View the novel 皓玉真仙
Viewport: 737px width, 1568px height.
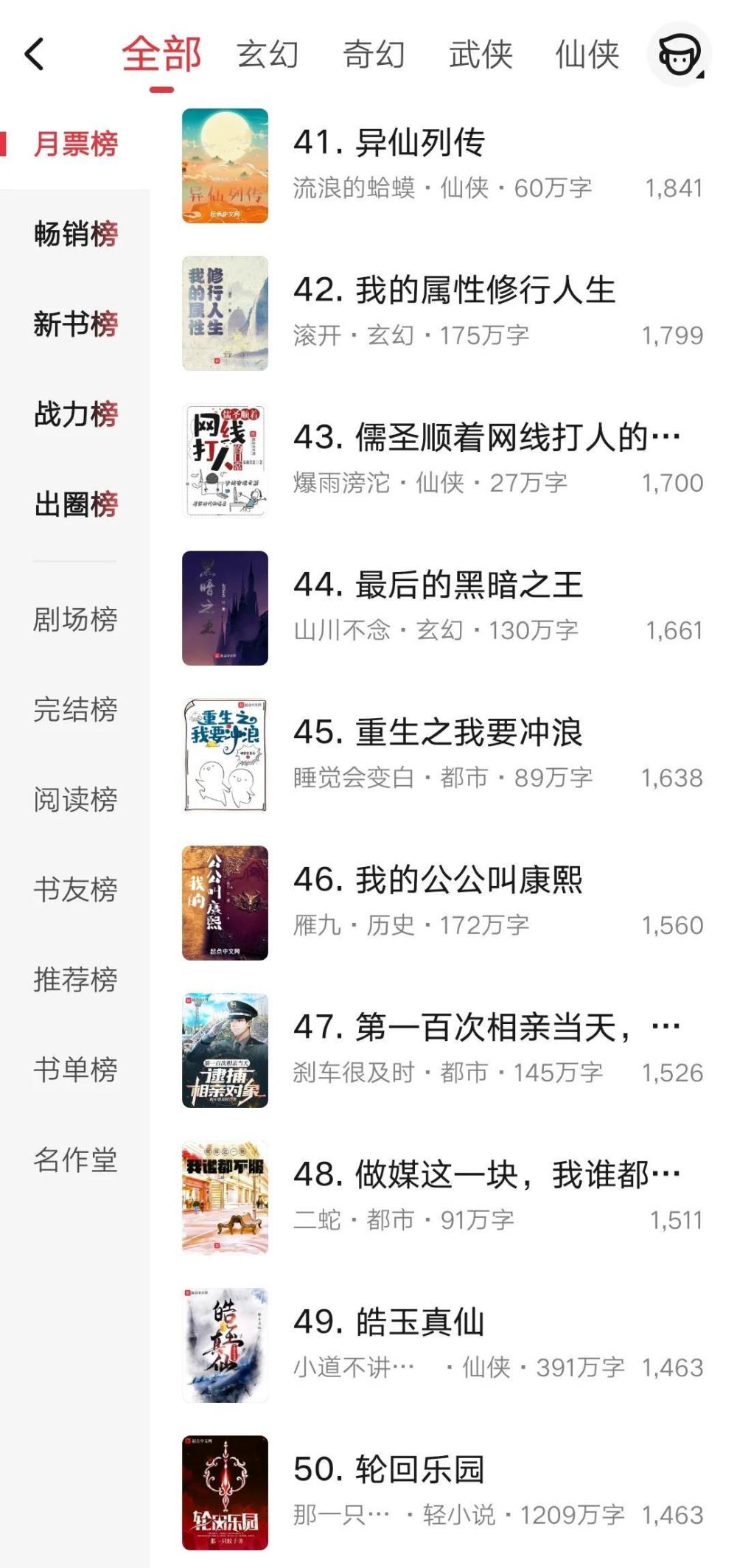420,1323
